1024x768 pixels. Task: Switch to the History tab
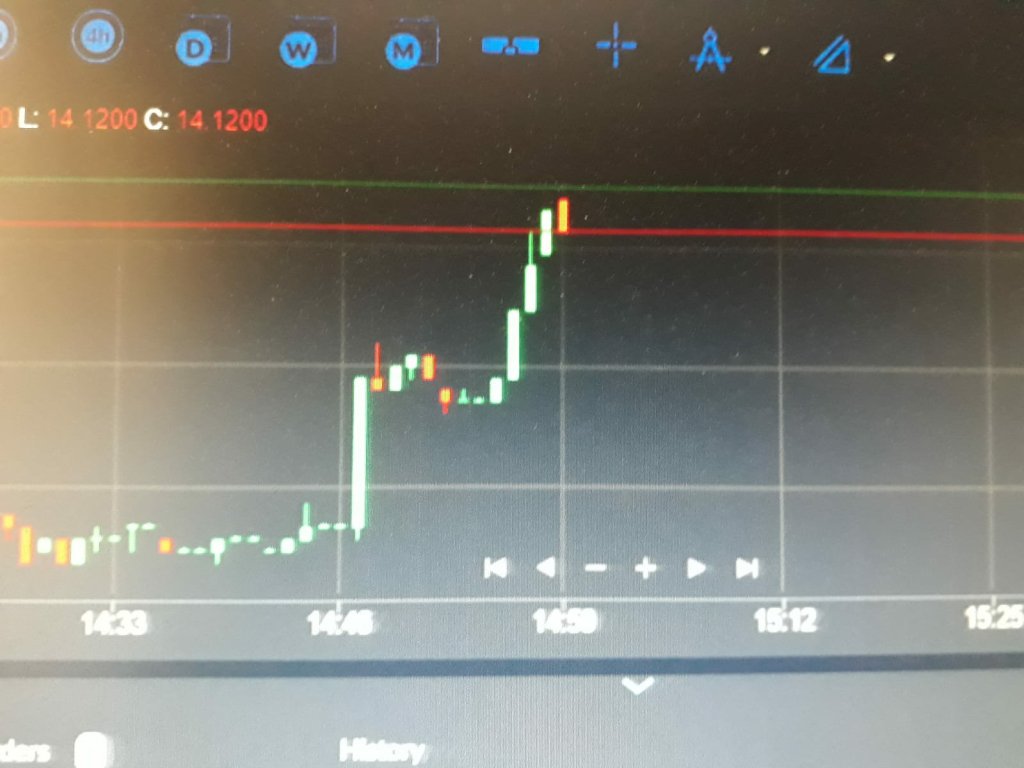click(381, 750)
